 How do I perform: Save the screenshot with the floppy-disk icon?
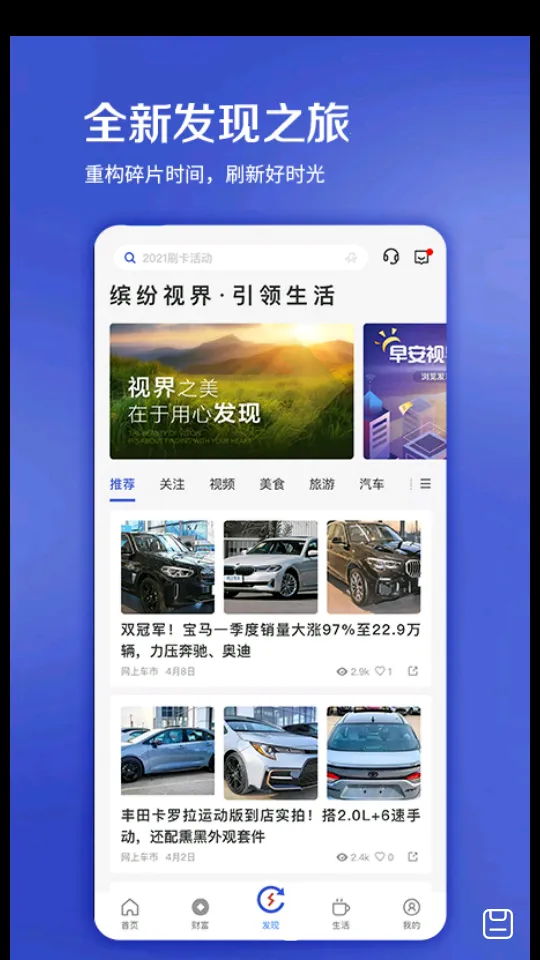[x=498, y=924]
